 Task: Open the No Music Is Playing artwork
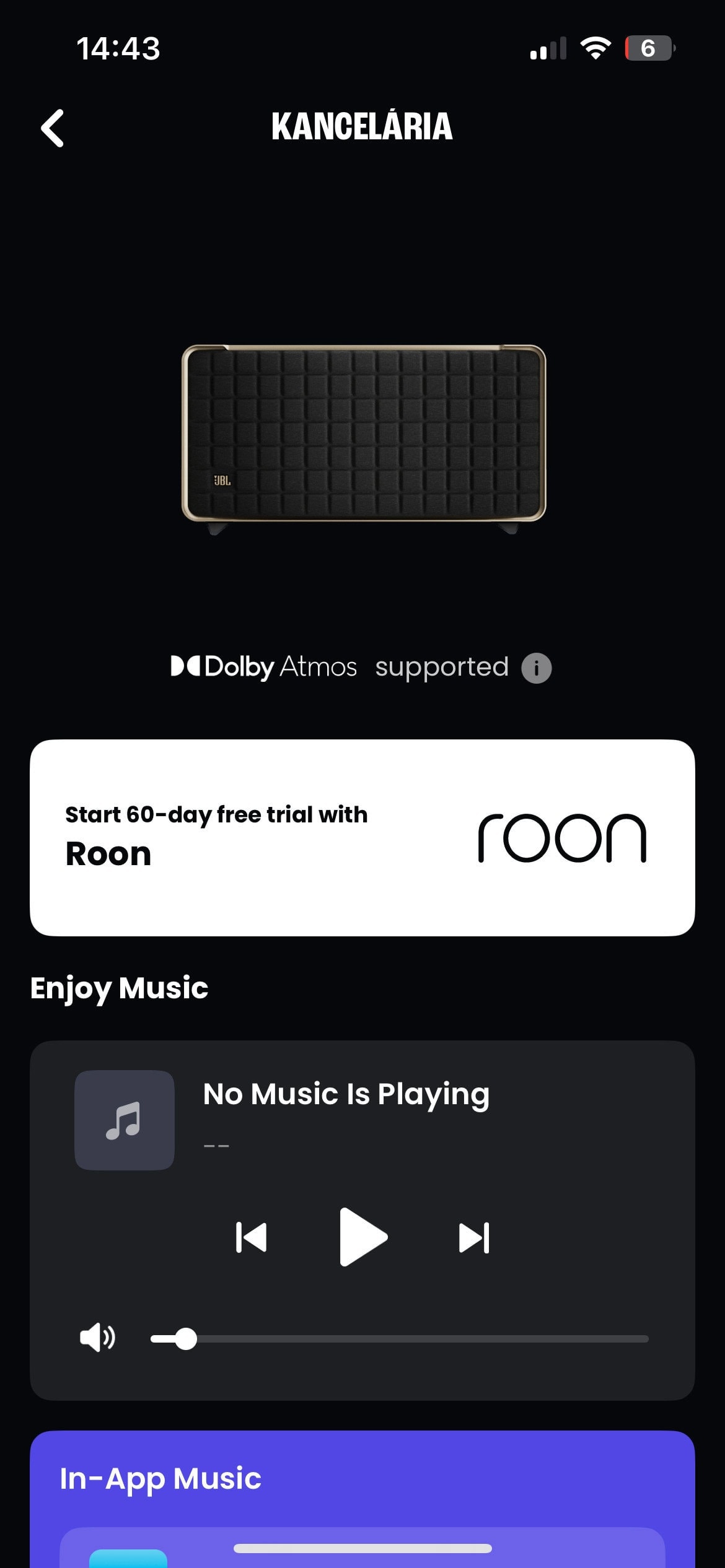[x=125, y=1120]
